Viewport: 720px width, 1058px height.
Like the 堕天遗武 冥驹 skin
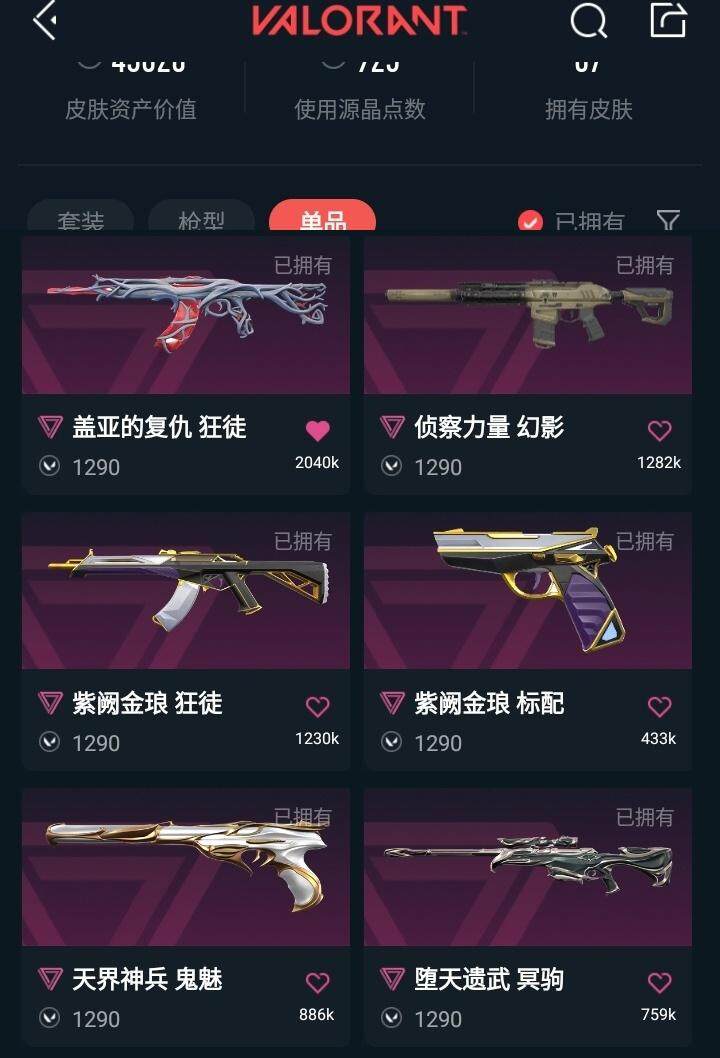coord(659,983)
